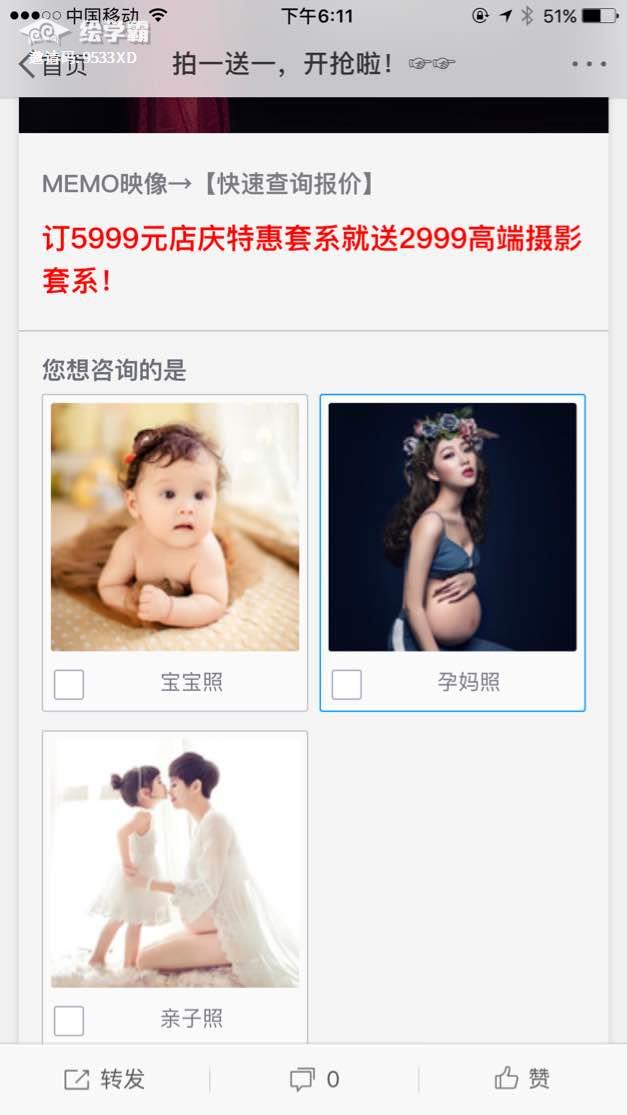Like the post with 赞
The image size is (627, 1115).
[x=522, y=1079]
